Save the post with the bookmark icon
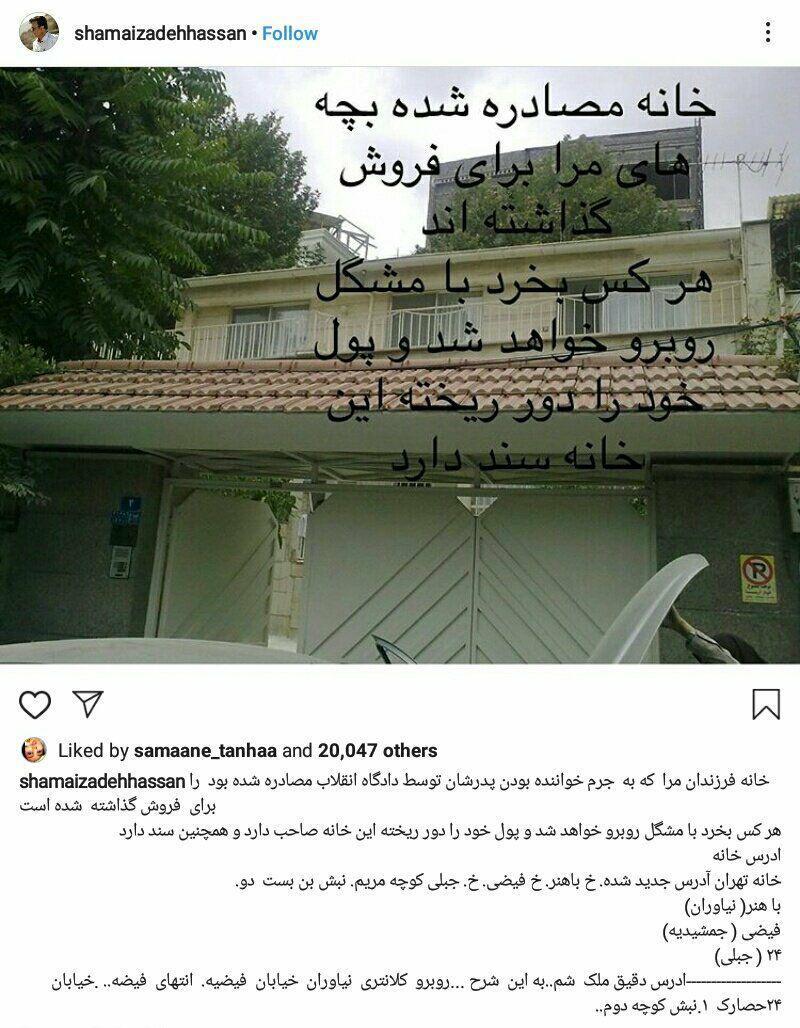The image size is (800, 1028). pyautogui.click(x=766, y=704)
